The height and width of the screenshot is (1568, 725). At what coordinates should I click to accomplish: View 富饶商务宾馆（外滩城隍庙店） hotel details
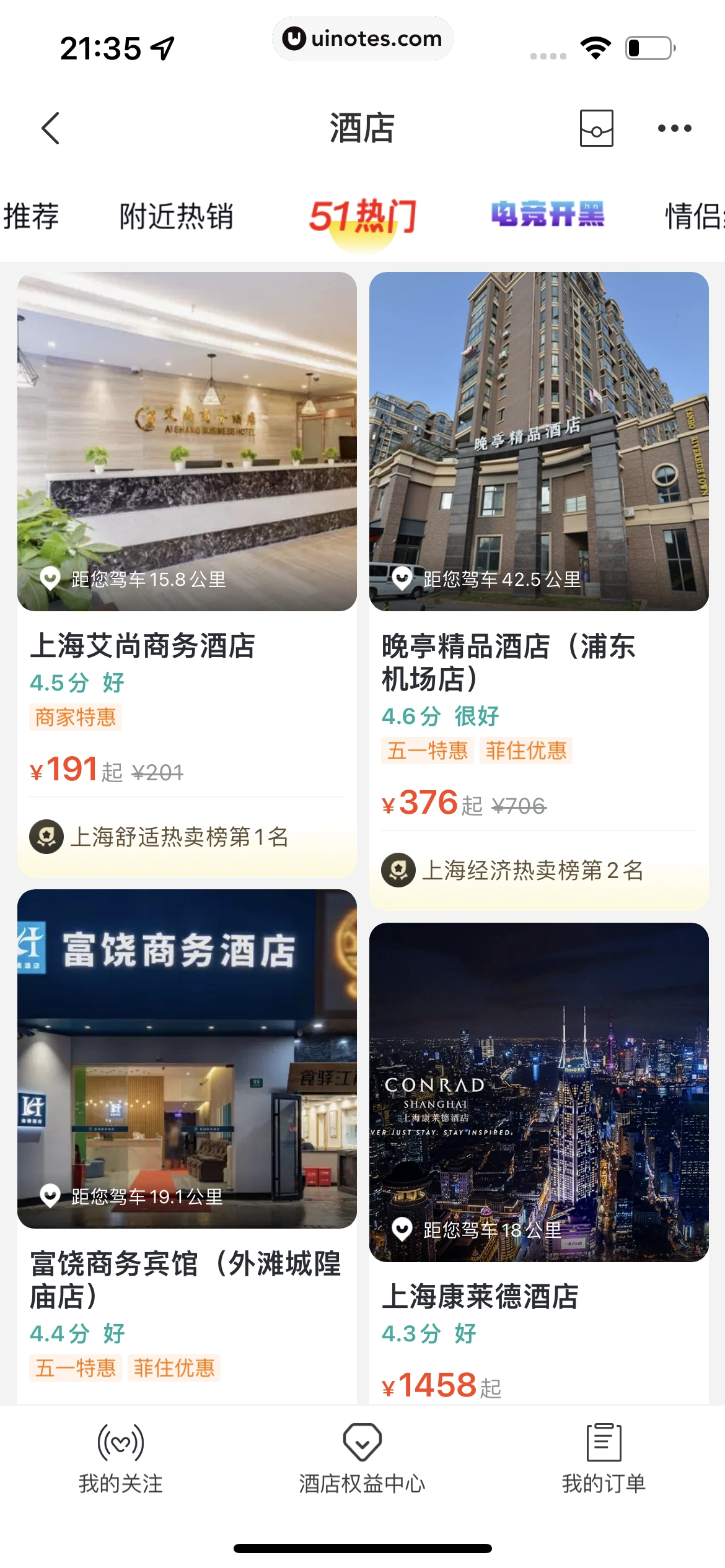click(187, 1278)
